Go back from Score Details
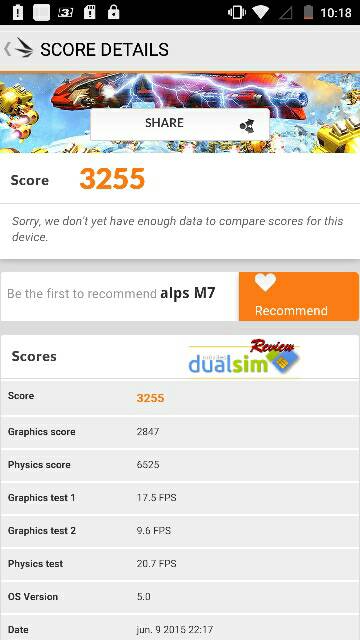This screenshot has width=360, height=640. click(x=19, y=49)
